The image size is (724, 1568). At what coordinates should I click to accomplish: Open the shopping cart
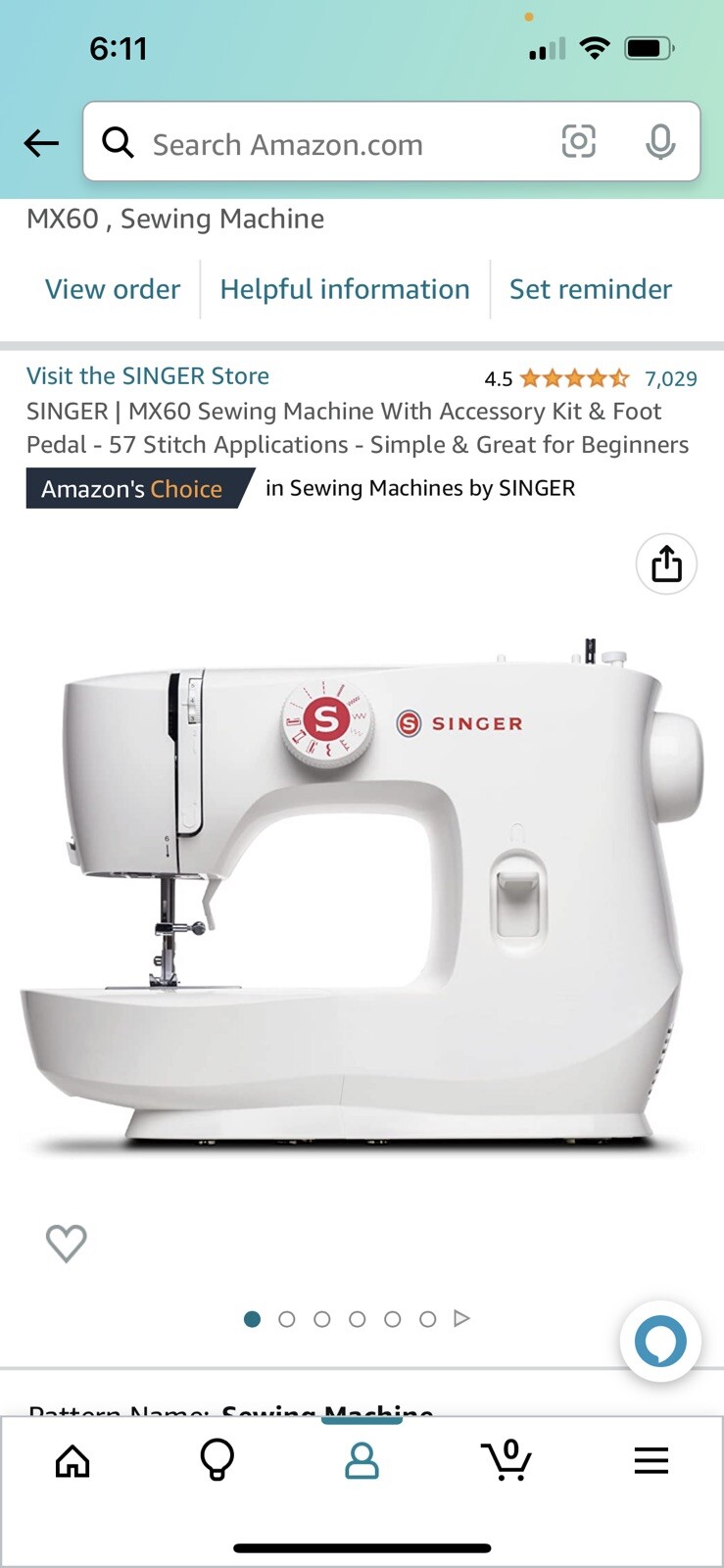coord(507,1460)
